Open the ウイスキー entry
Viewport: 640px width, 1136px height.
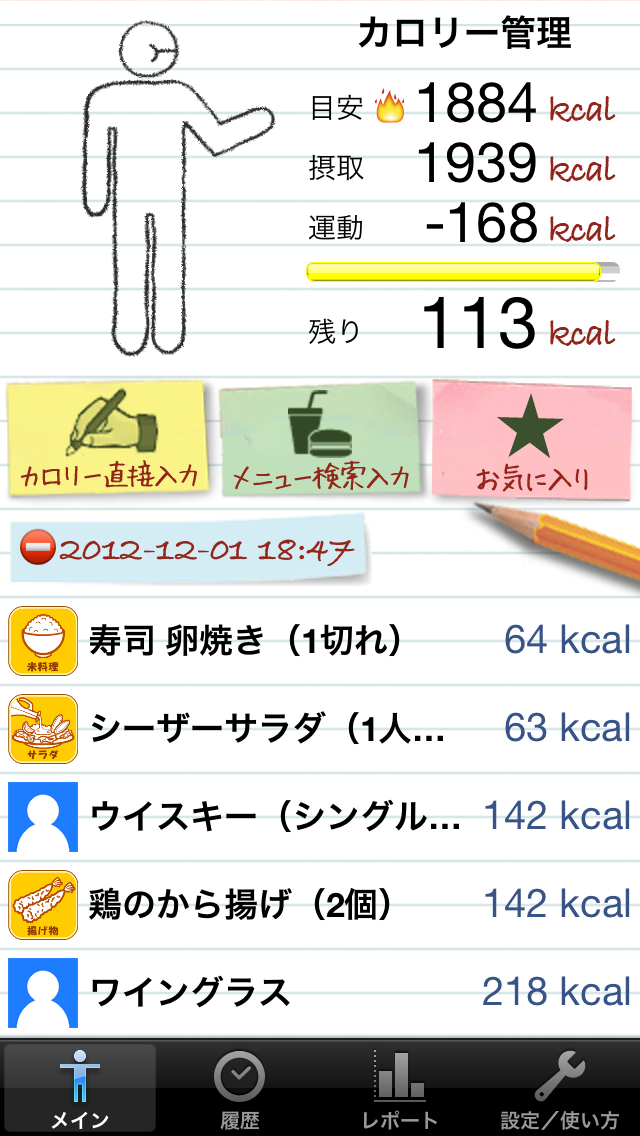click(320, 816)
